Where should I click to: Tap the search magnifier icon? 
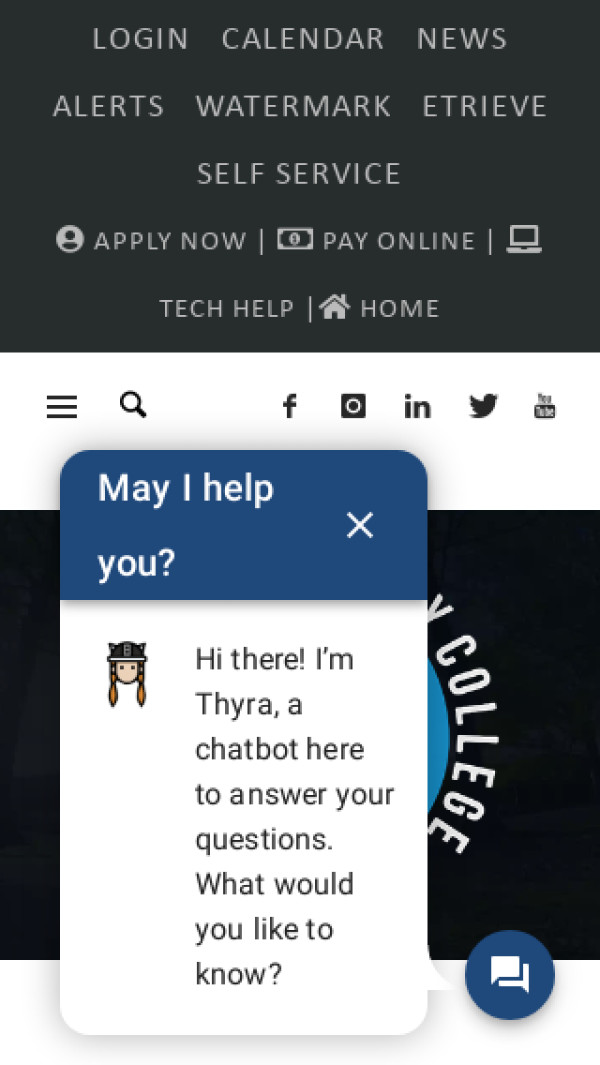(133, 405)
